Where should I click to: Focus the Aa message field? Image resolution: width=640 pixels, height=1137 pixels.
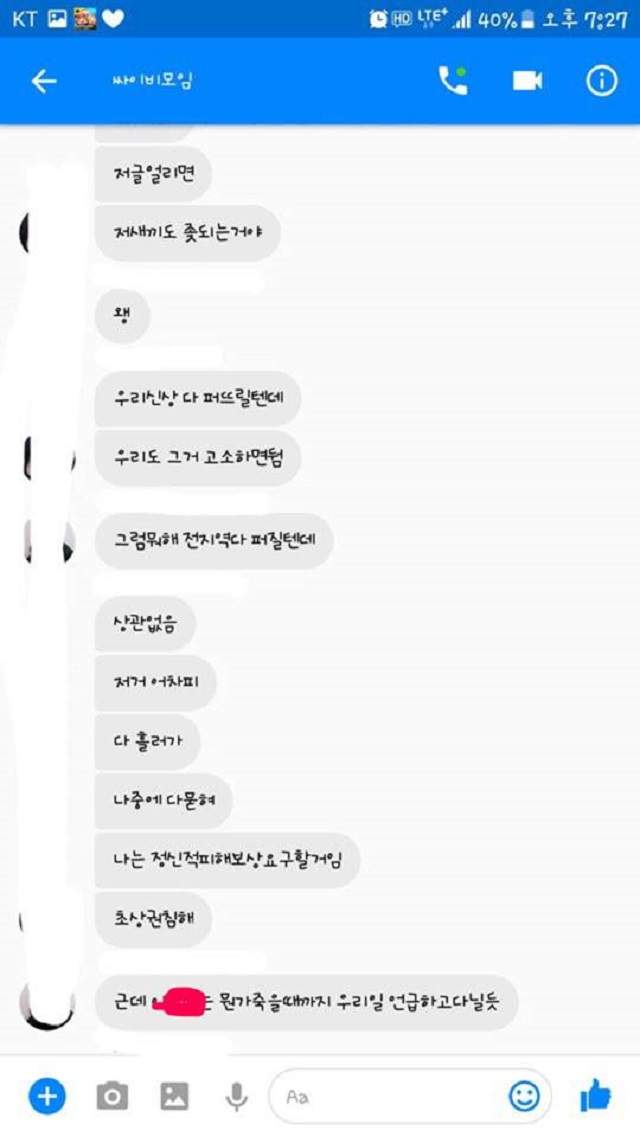pos(390,1096)
